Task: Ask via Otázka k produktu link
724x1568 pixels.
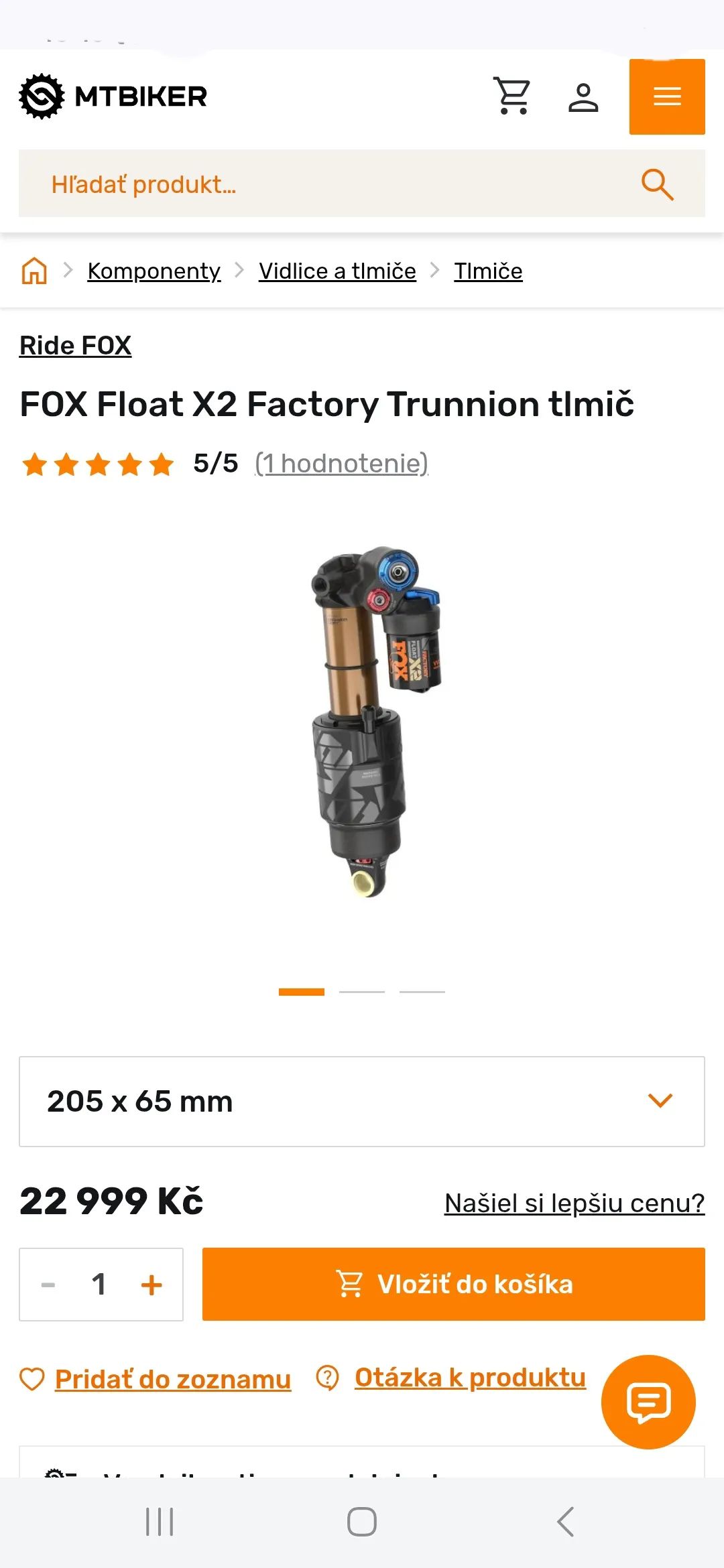Action: click(469, 1378)
